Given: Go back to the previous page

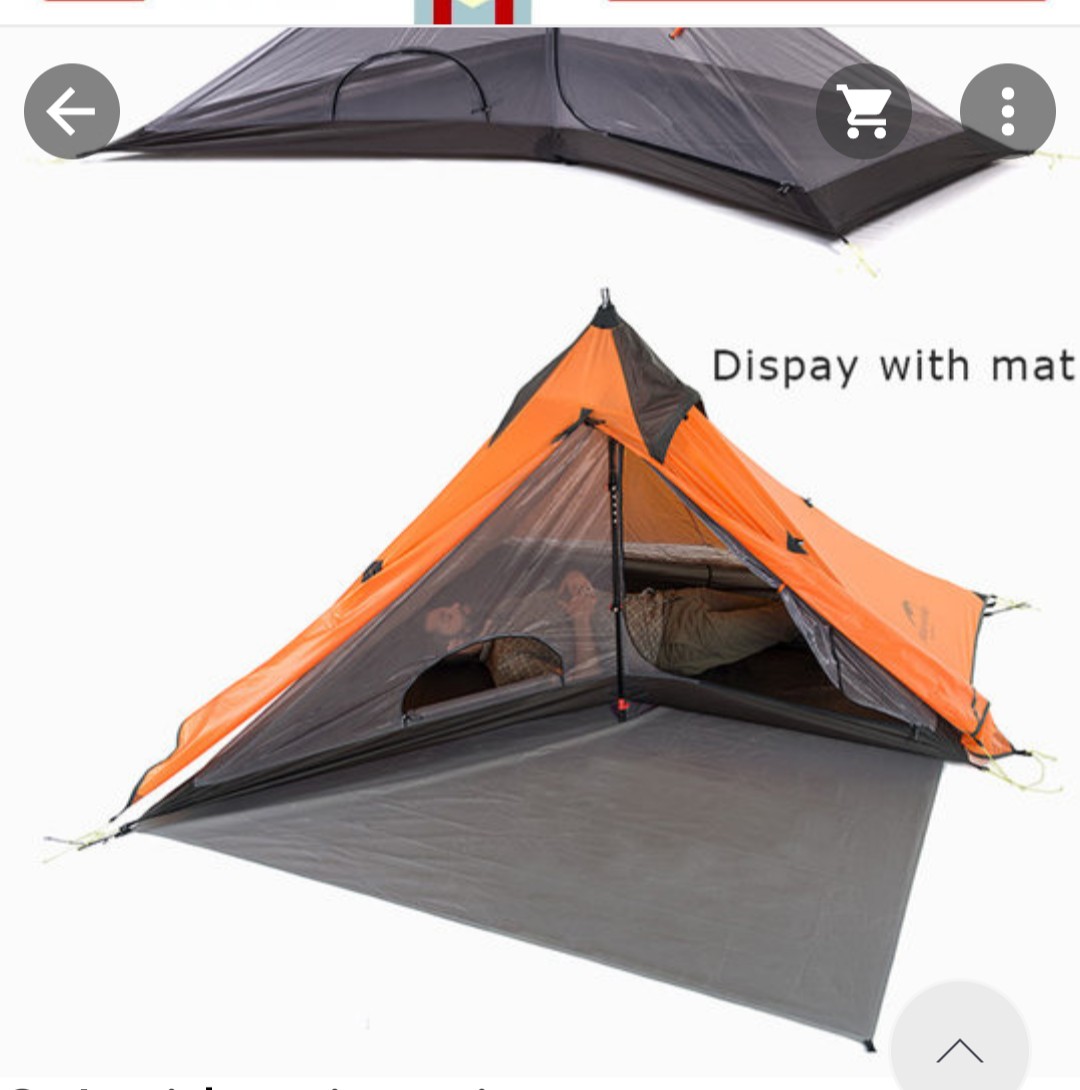Looking at the screenshot, I should [x=72, y=111].
